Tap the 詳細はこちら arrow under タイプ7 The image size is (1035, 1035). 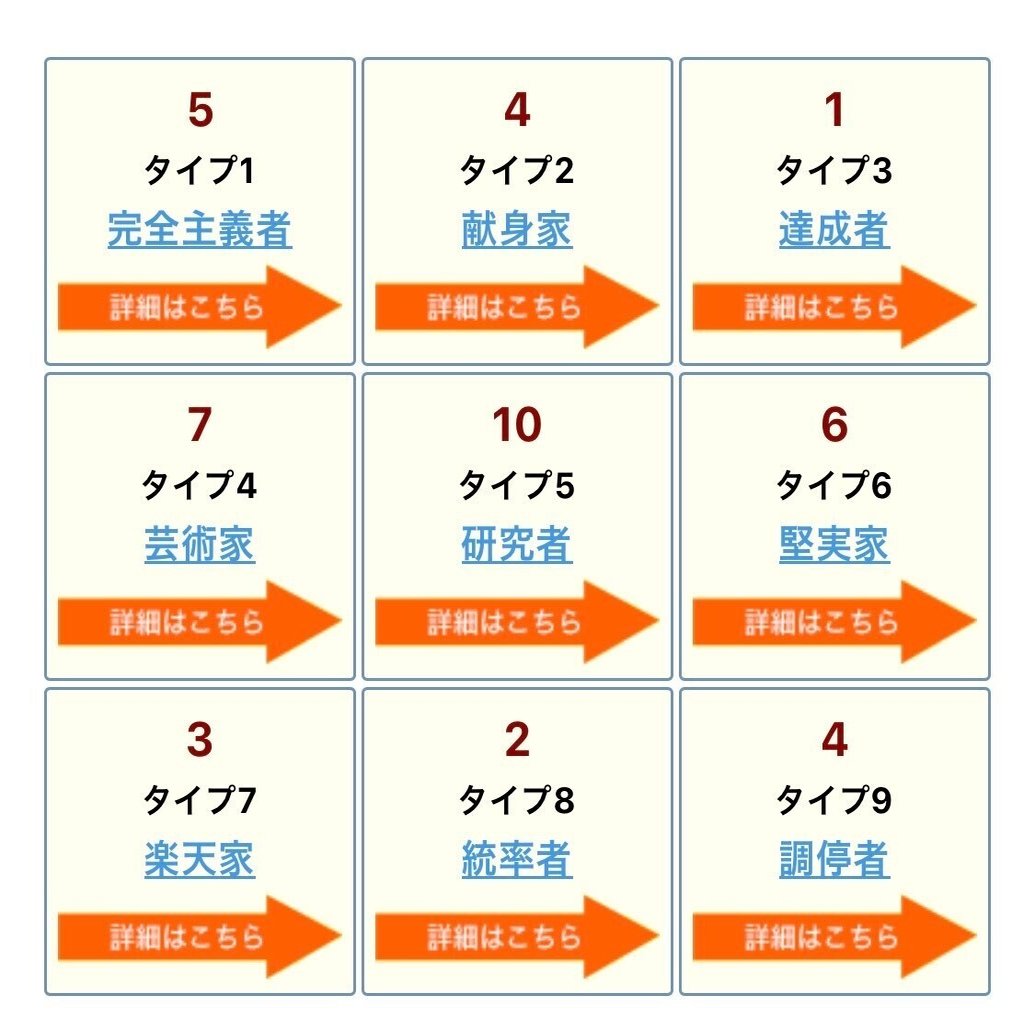199,937
